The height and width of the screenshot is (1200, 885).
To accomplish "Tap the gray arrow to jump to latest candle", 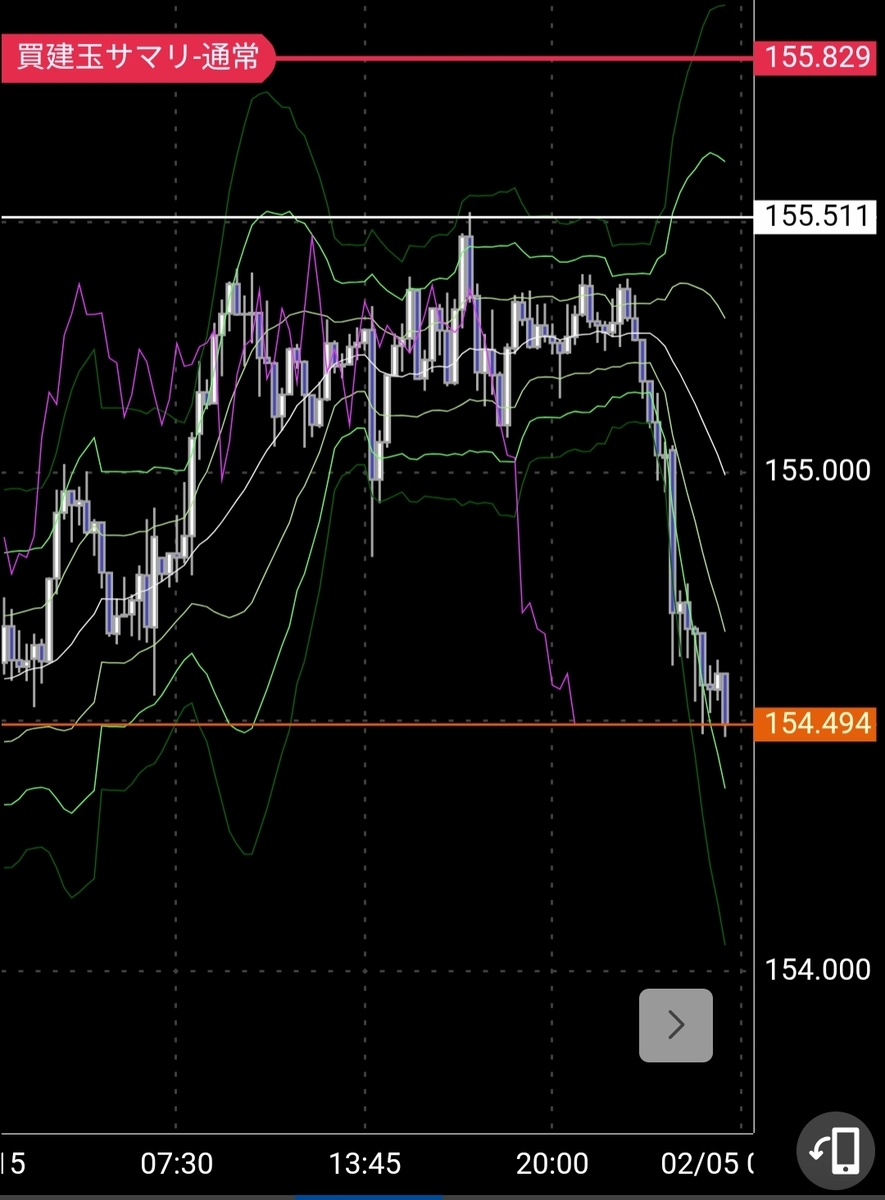I will pyautogui.click(x=676, y=1025).
